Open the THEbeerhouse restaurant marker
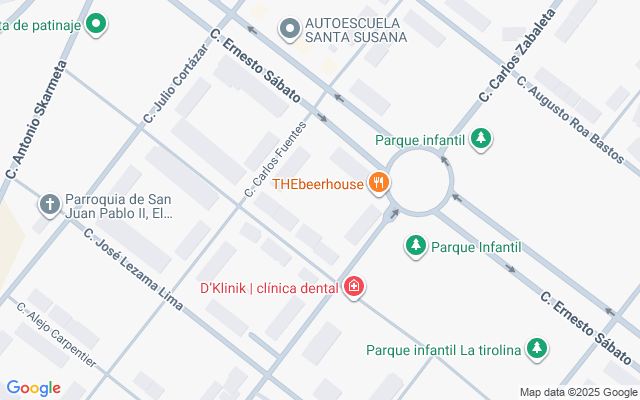 pos(378,182)
